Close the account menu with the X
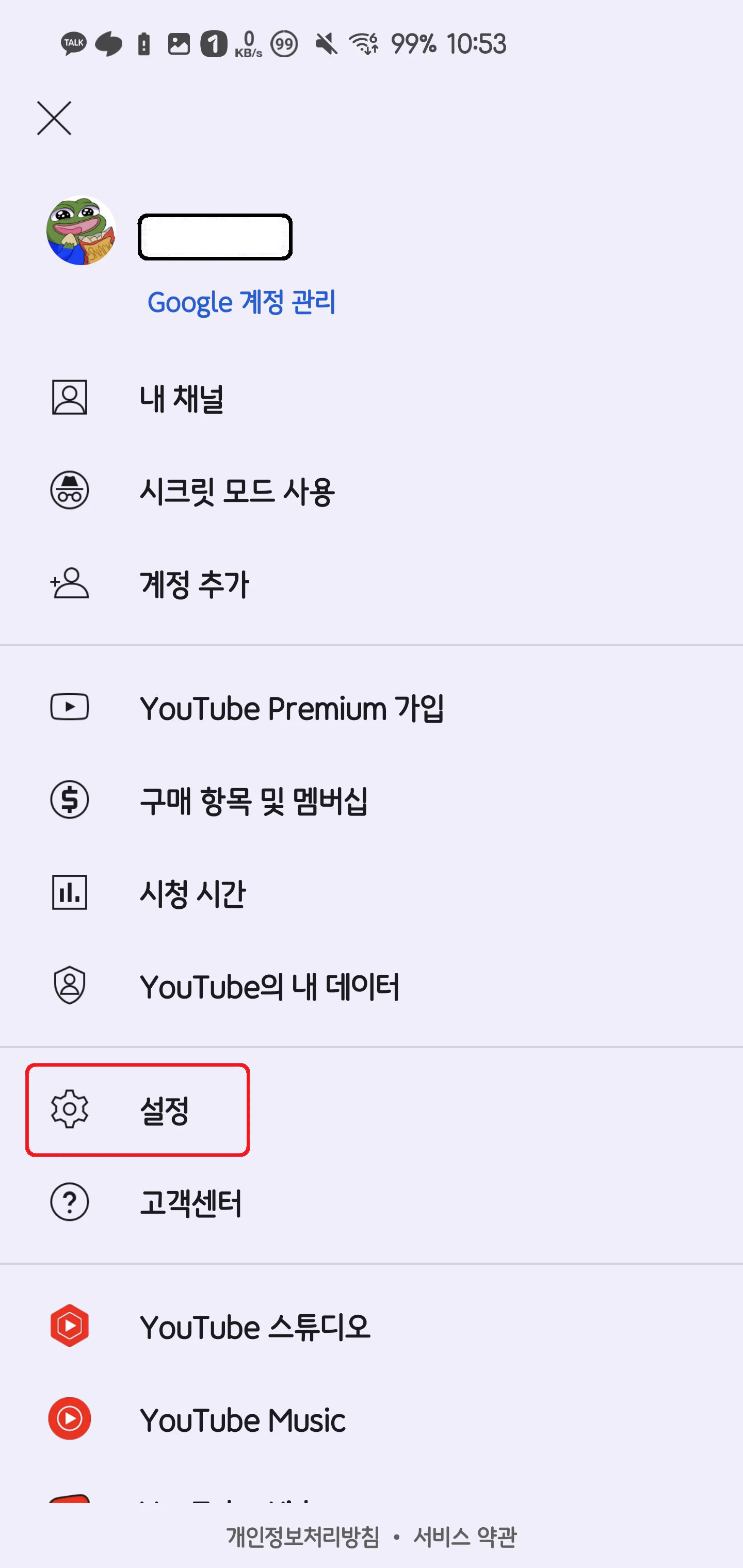The width and height of the screenshot is (743, 1568). click(x=54, y=118)
